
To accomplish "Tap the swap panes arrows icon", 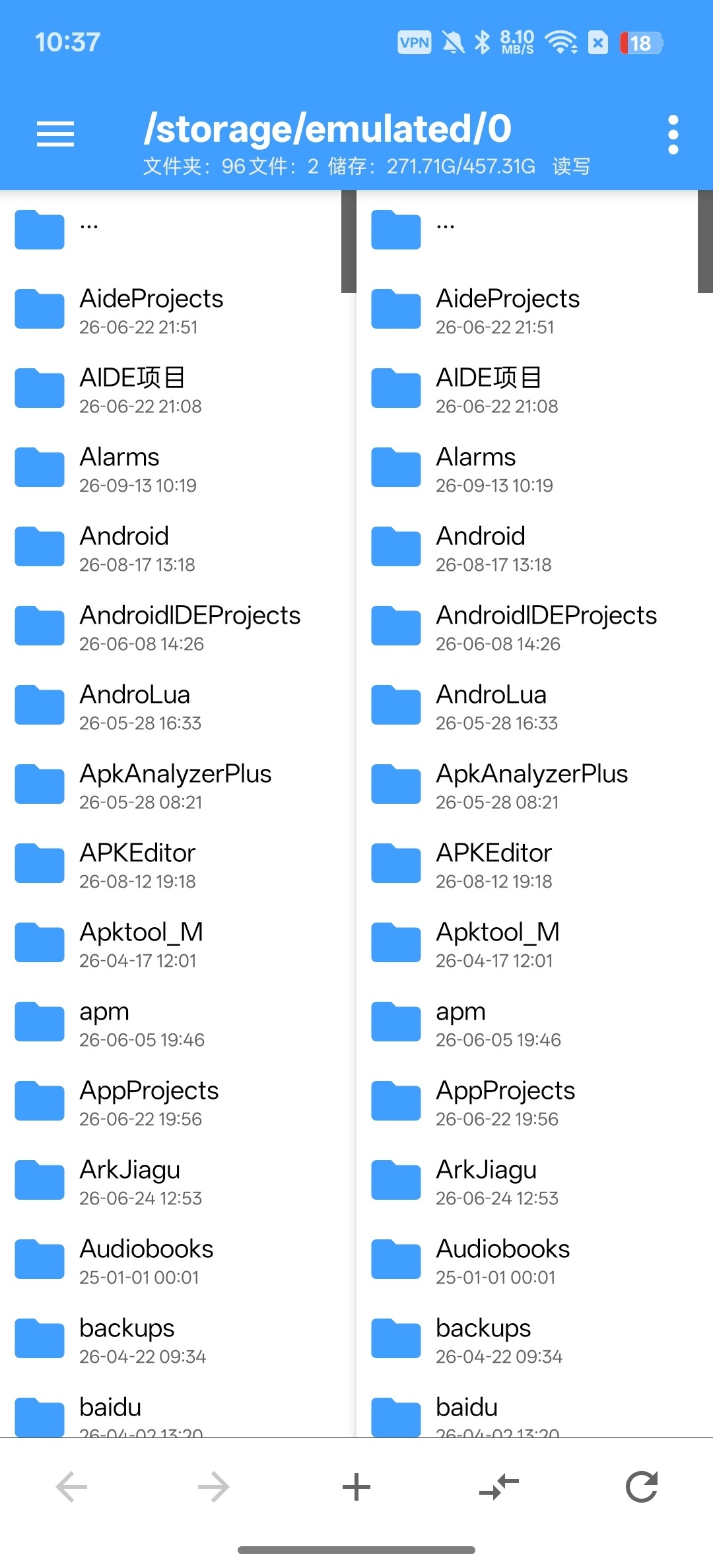I will (499, 1487).
